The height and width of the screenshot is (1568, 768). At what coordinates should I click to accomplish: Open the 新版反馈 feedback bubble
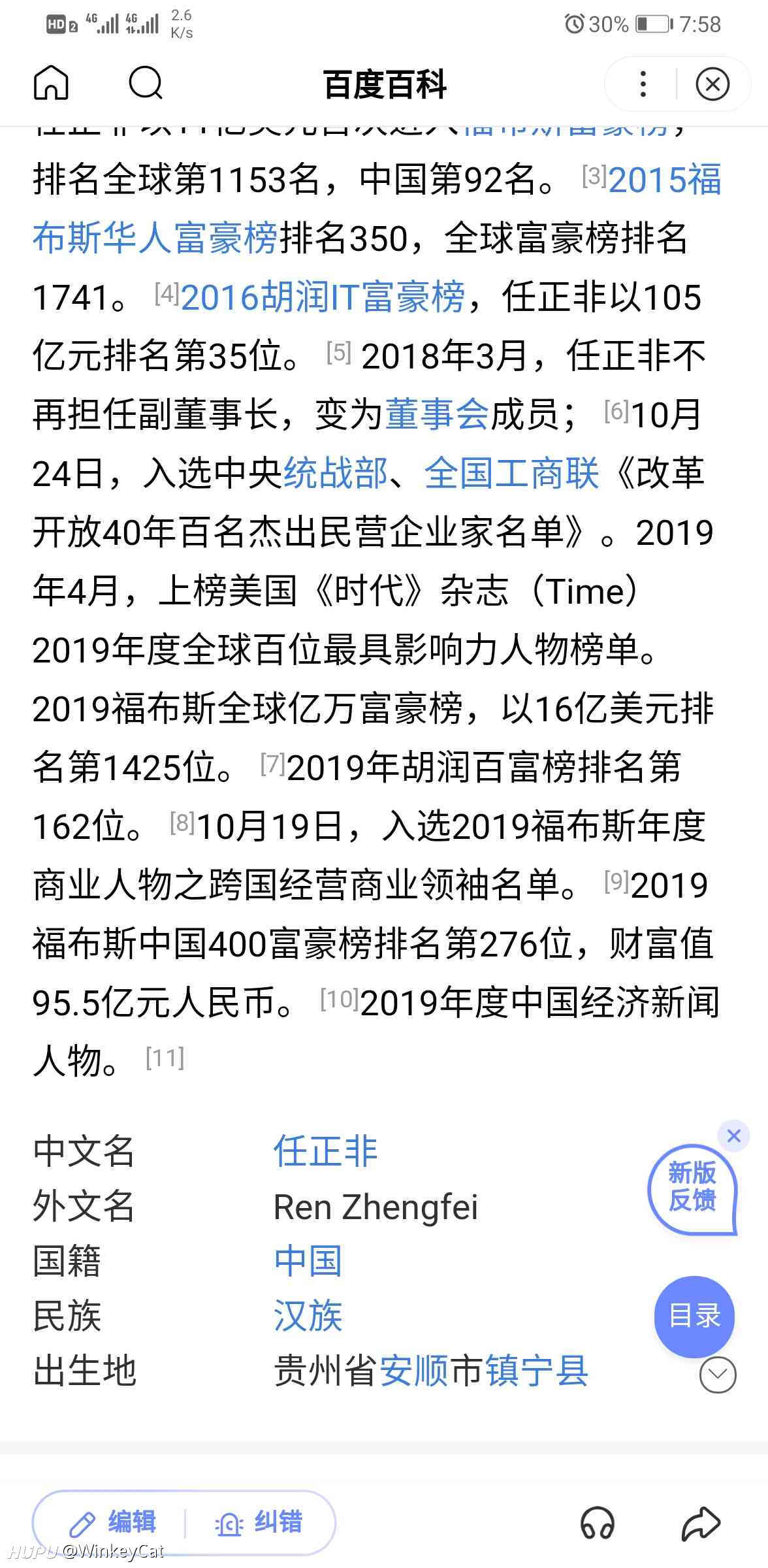[692, 1188]
